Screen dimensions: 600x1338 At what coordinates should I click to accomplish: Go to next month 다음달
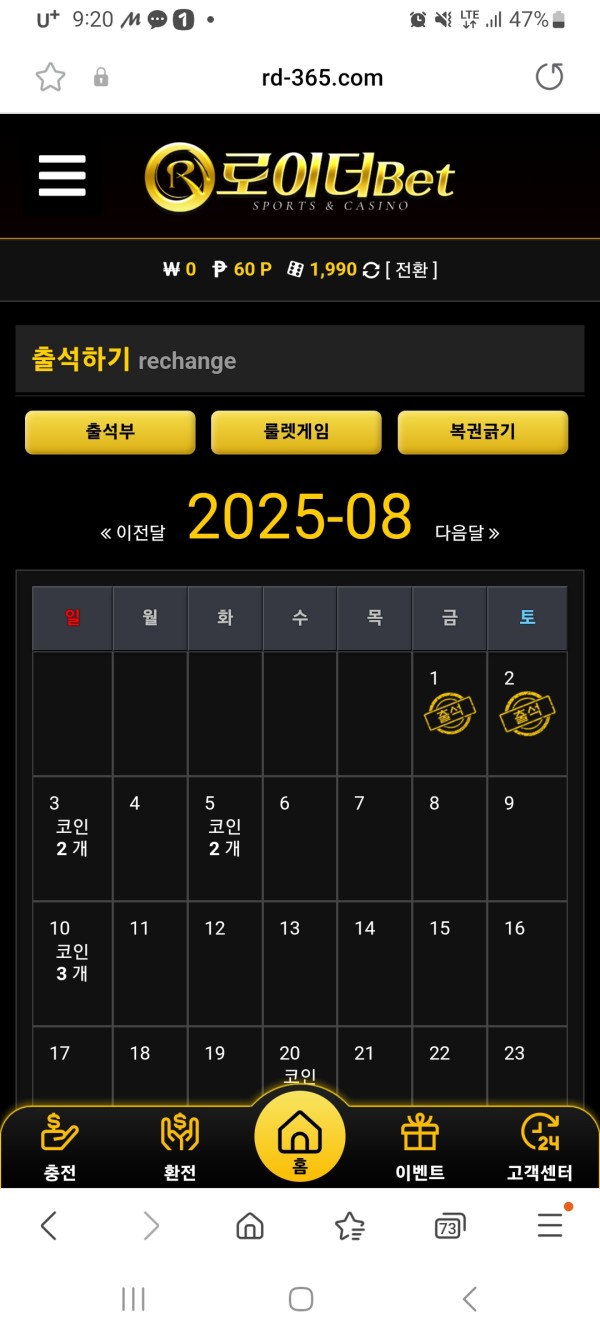click(467, 533)
